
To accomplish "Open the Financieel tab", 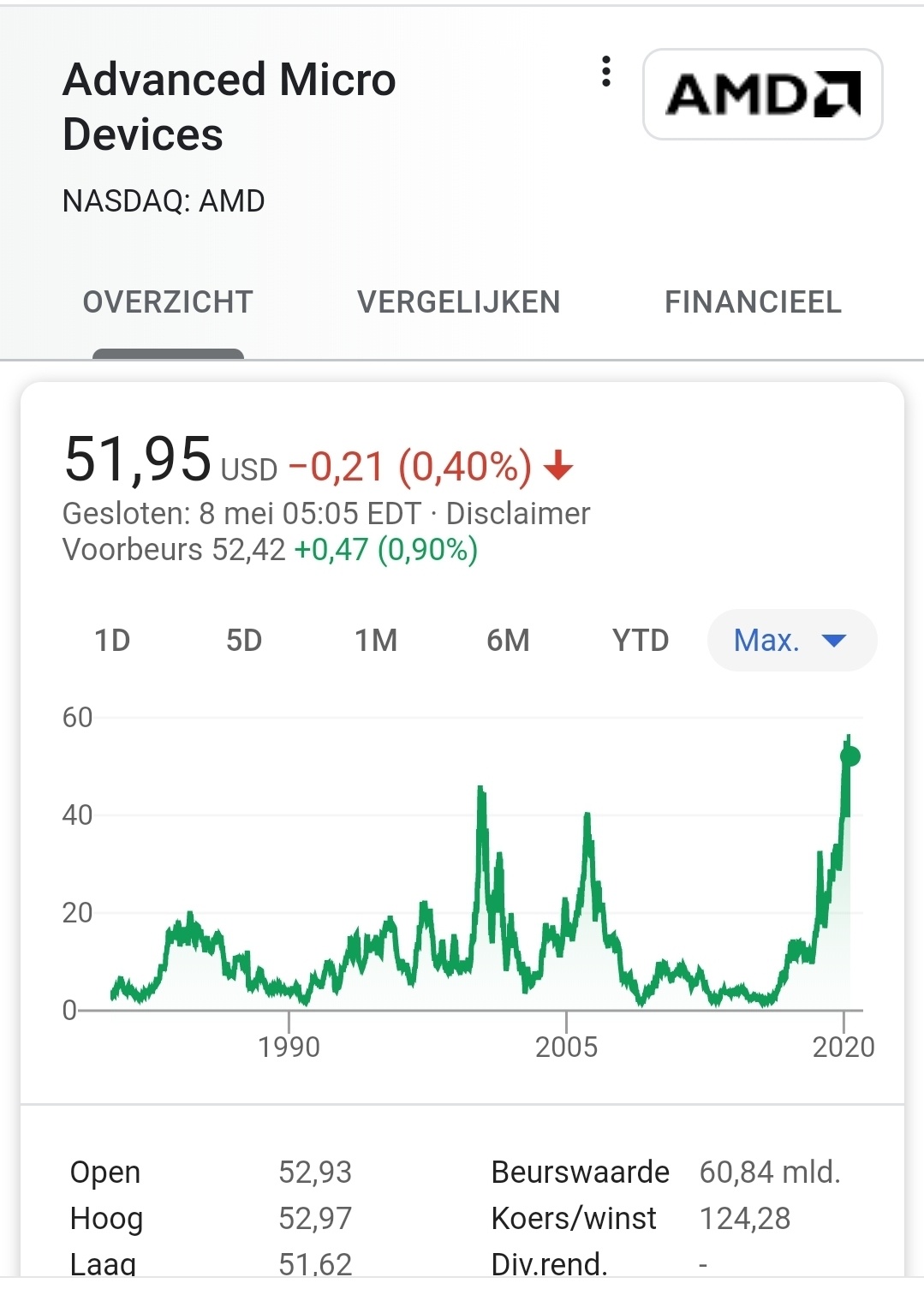I will [754, 301].
